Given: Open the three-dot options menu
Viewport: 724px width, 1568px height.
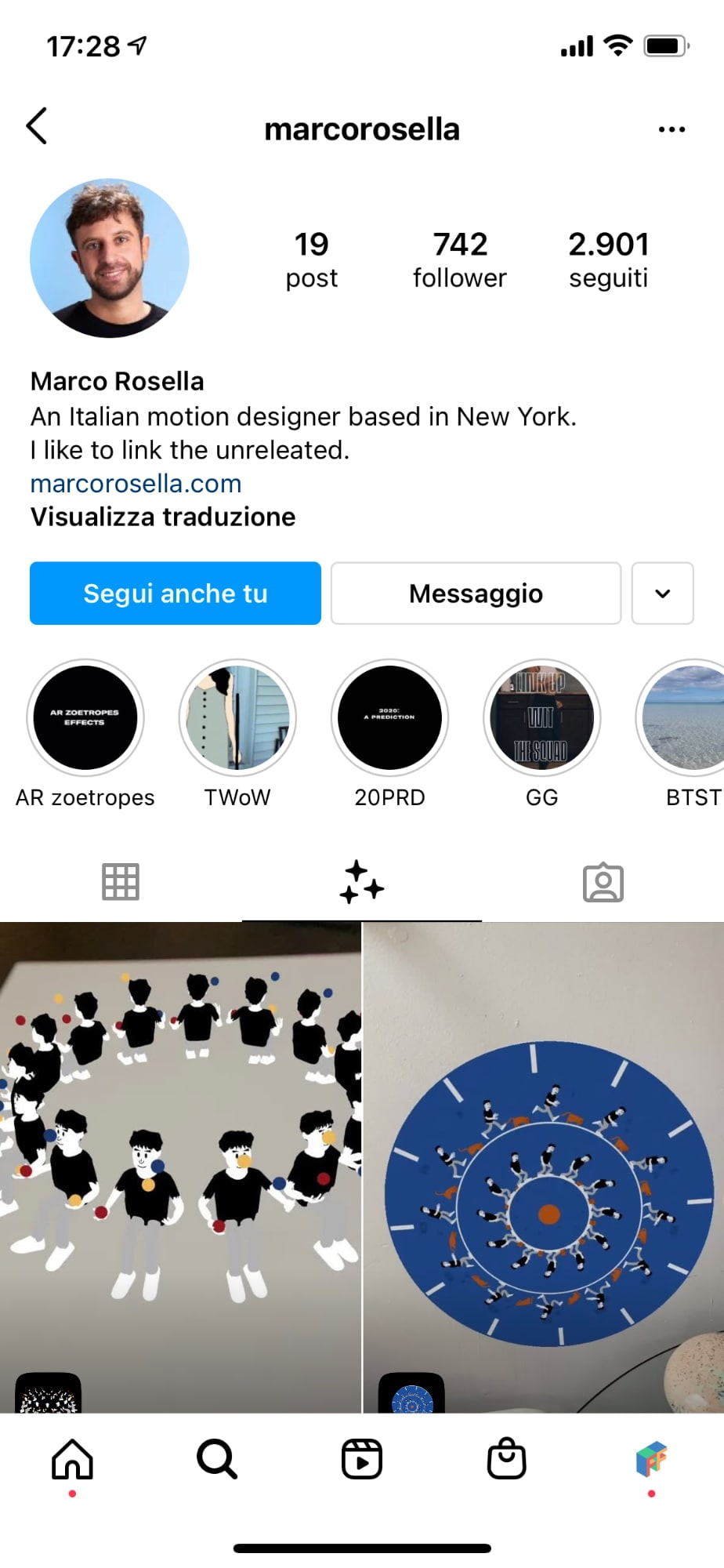Looking at the screenshot, I should click(672, 129).
